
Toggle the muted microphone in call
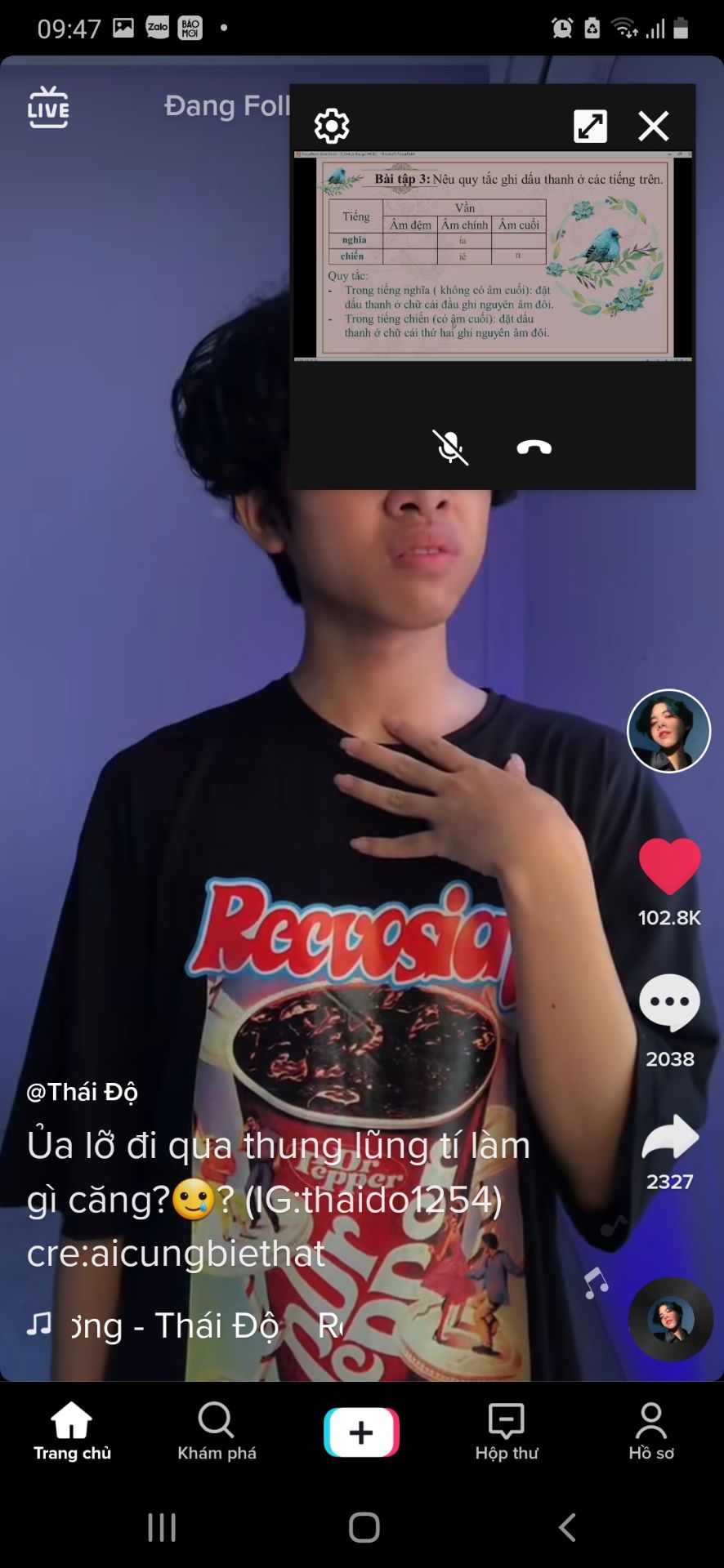click(x=450, y=447)
